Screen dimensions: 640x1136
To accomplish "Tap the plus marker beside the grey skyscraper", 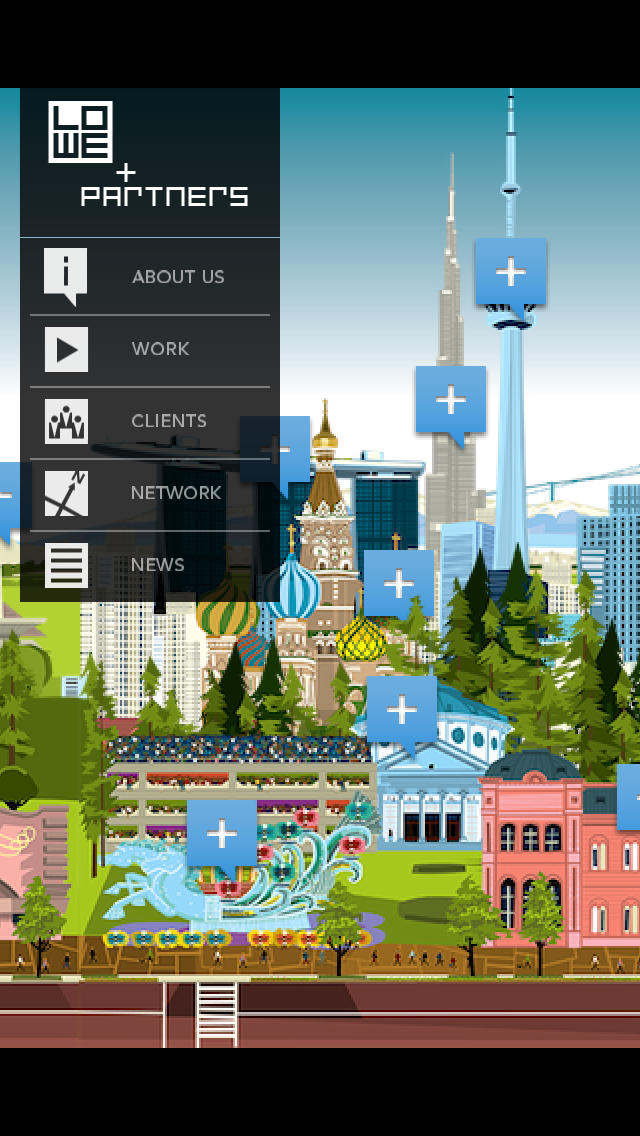I will tap(451, 401).
